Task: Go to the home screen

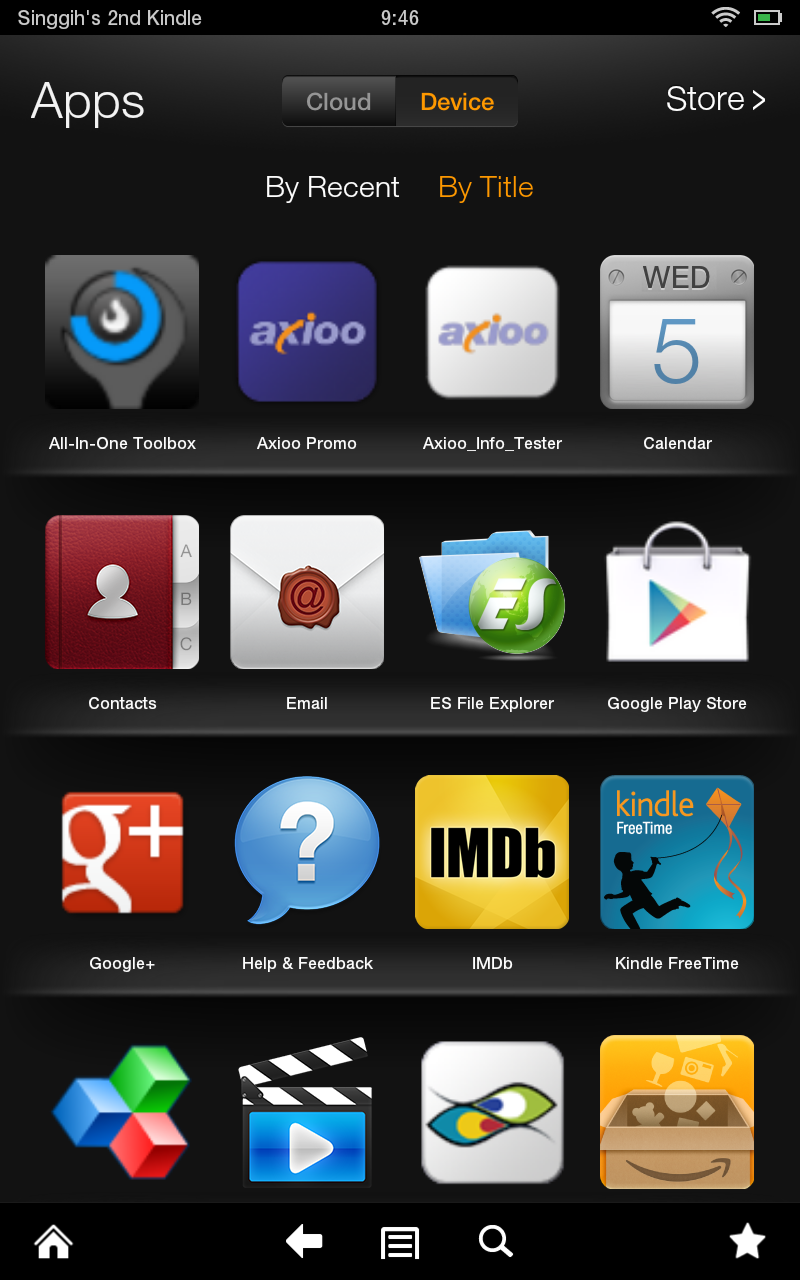Action: click(x=53, y=1242)
